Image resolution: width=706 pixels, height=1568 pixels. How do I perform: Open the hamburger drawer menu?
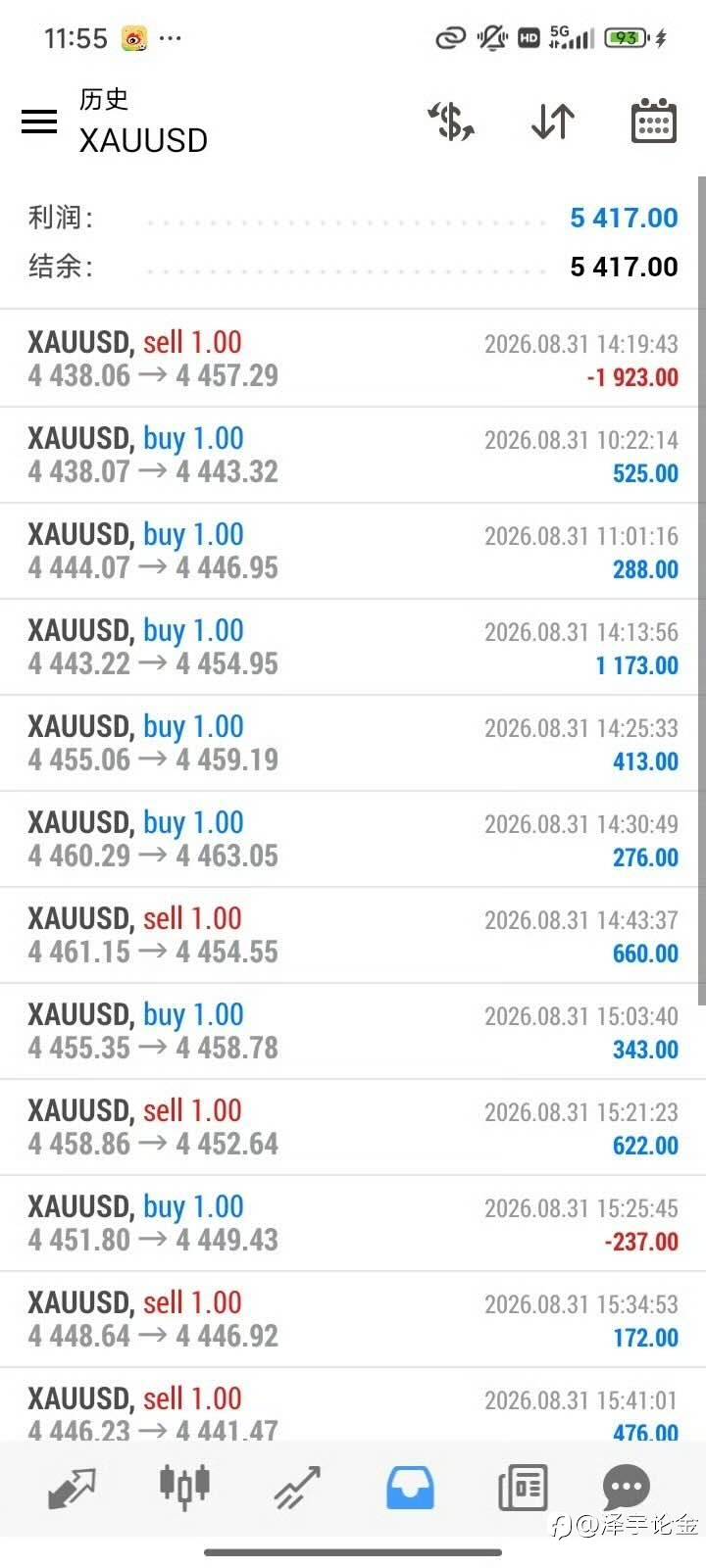39,122
